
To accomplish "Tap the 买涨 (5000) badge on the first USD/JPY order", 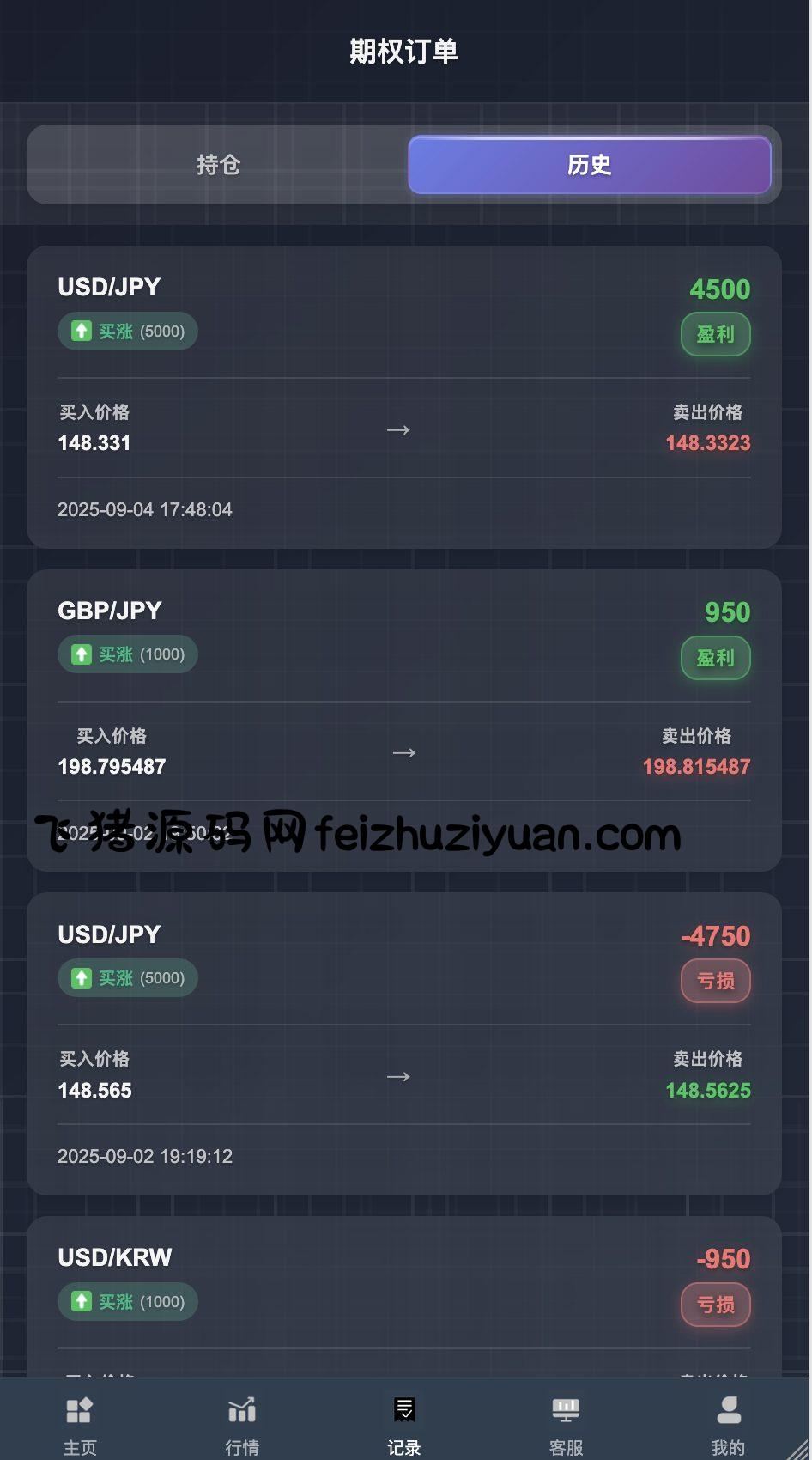I will point(127,331).
